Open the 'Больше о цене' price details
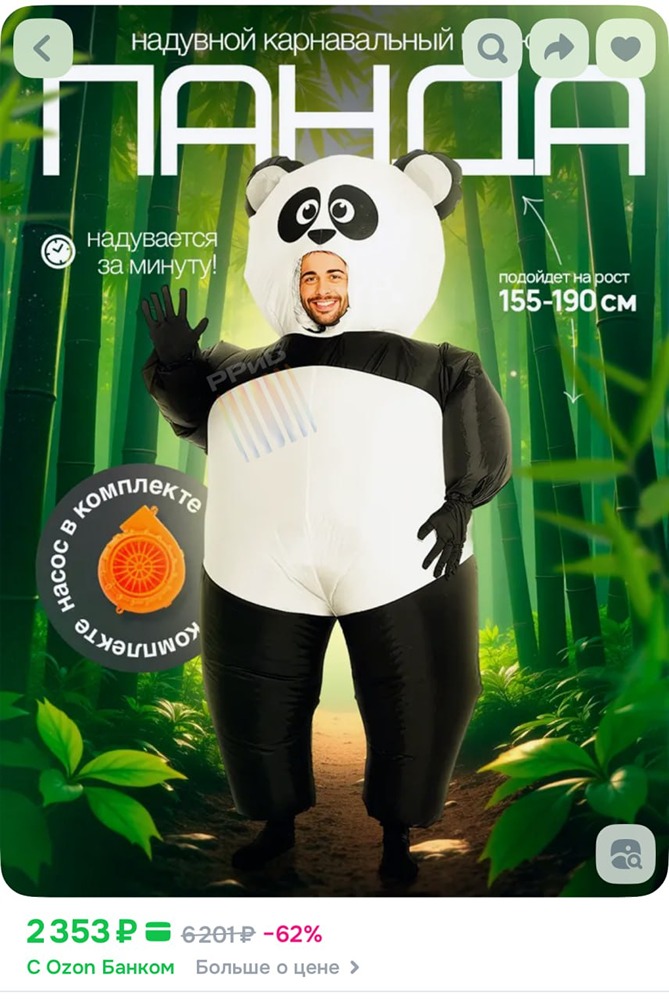Viewport: 669px width, 1000px height. tap(277, 967)
